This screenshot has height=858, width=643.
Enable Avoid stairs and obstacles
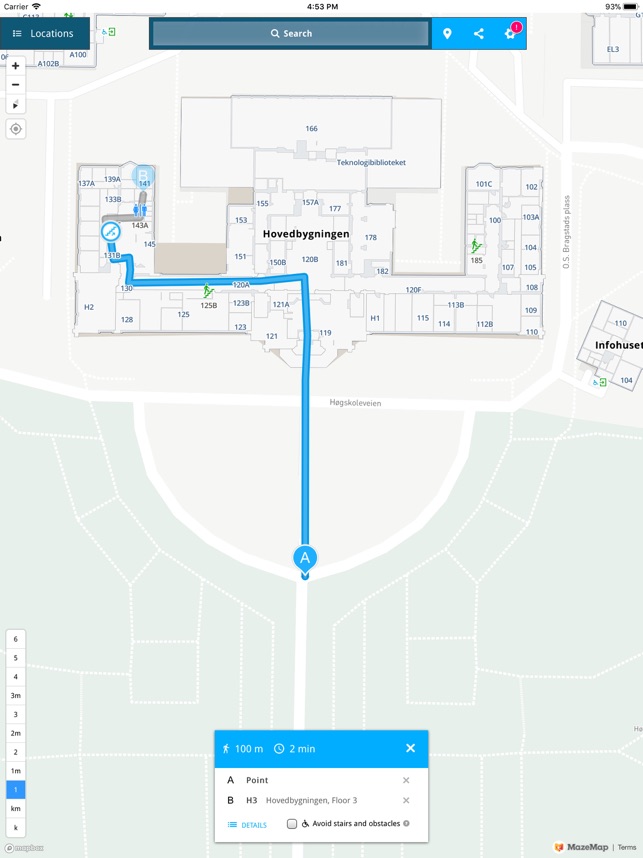(292, 824)
